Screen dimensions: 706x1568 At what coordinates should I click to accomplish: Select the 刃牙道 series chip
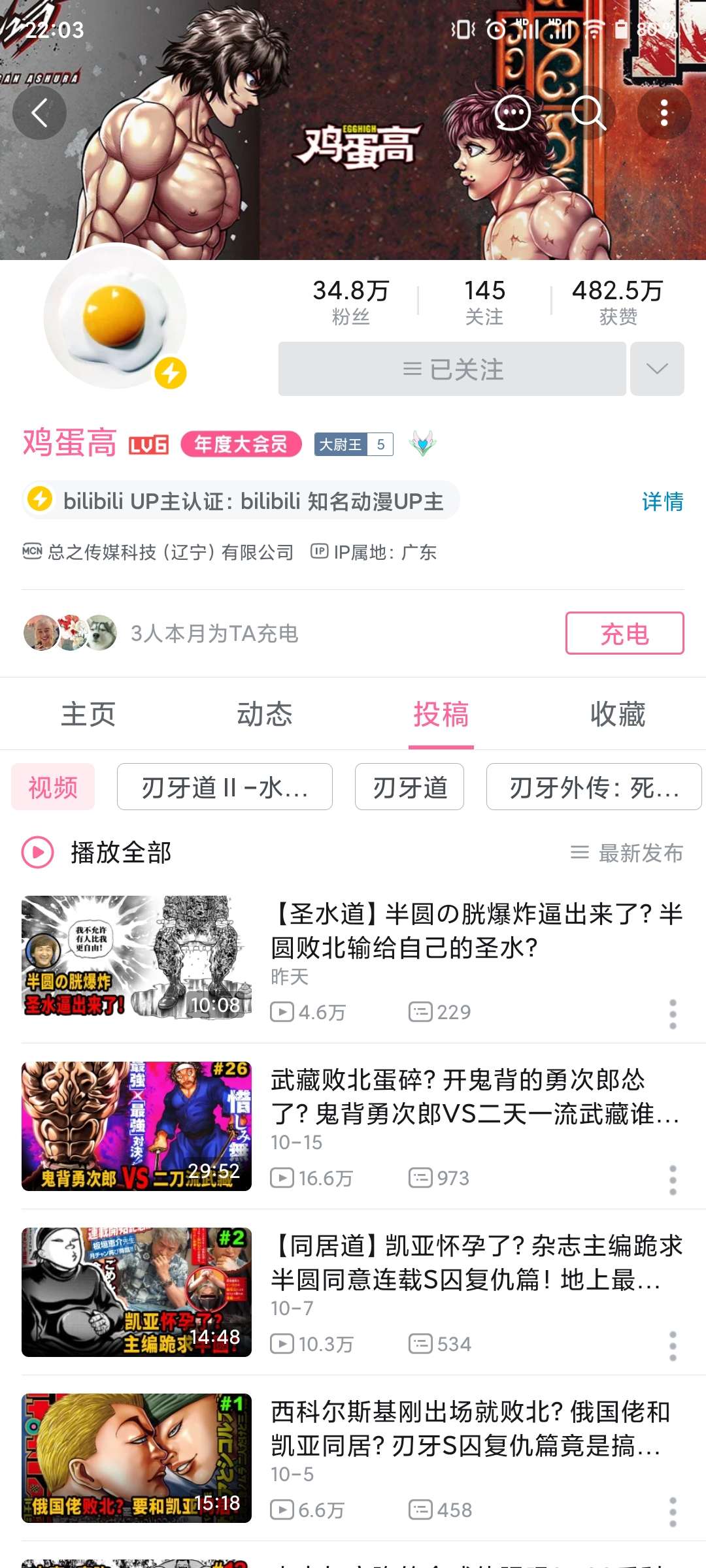pyautogui.click(x=409, y=787)
